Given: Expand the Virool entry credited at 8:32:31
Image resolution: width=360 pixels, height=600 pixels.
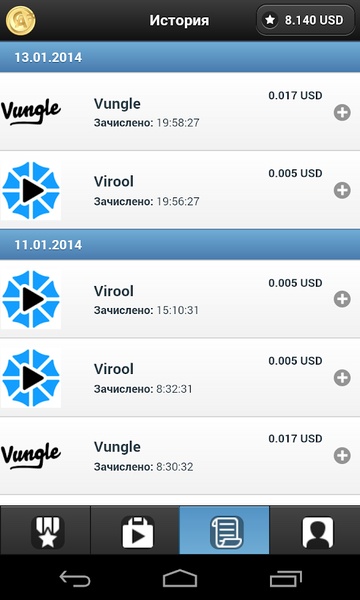Looking at the screenshot, I should (342, 378).
